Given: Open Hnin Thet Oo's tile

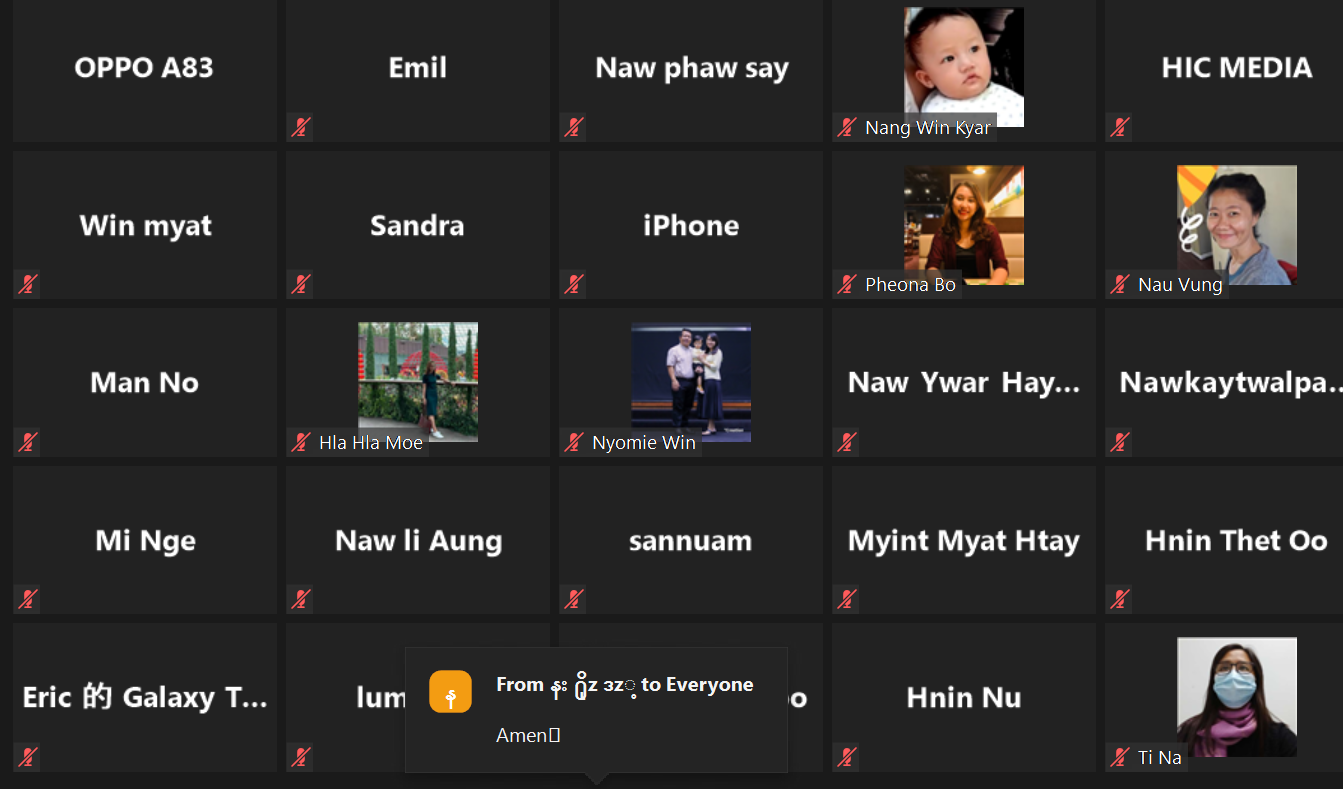Looking at the screenshot, I should tap(1236, 540).
